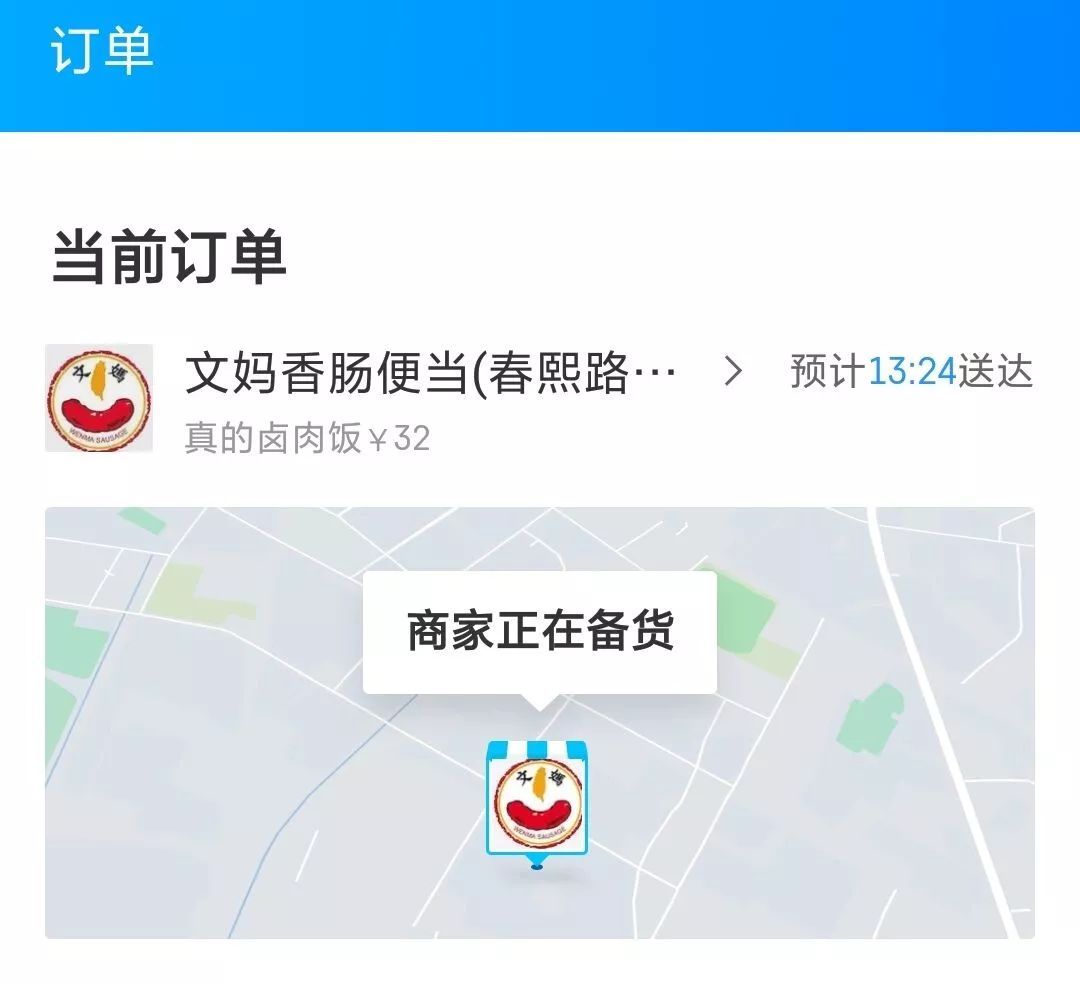
Task: Tap the store pin on the map
Action: coord(537,801)
